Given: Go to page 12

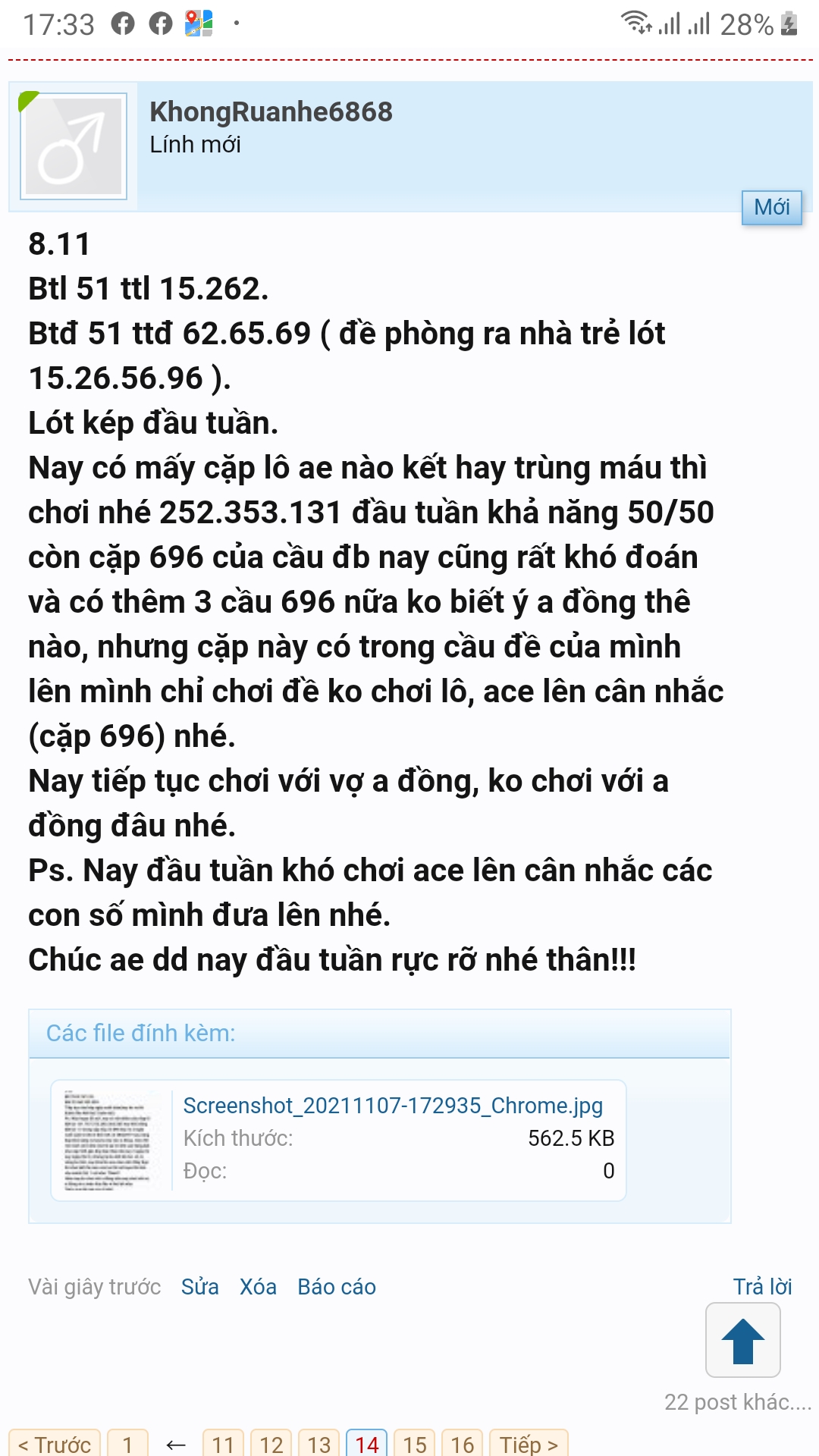Looking at the screenshot, I should pos(271,1443).
